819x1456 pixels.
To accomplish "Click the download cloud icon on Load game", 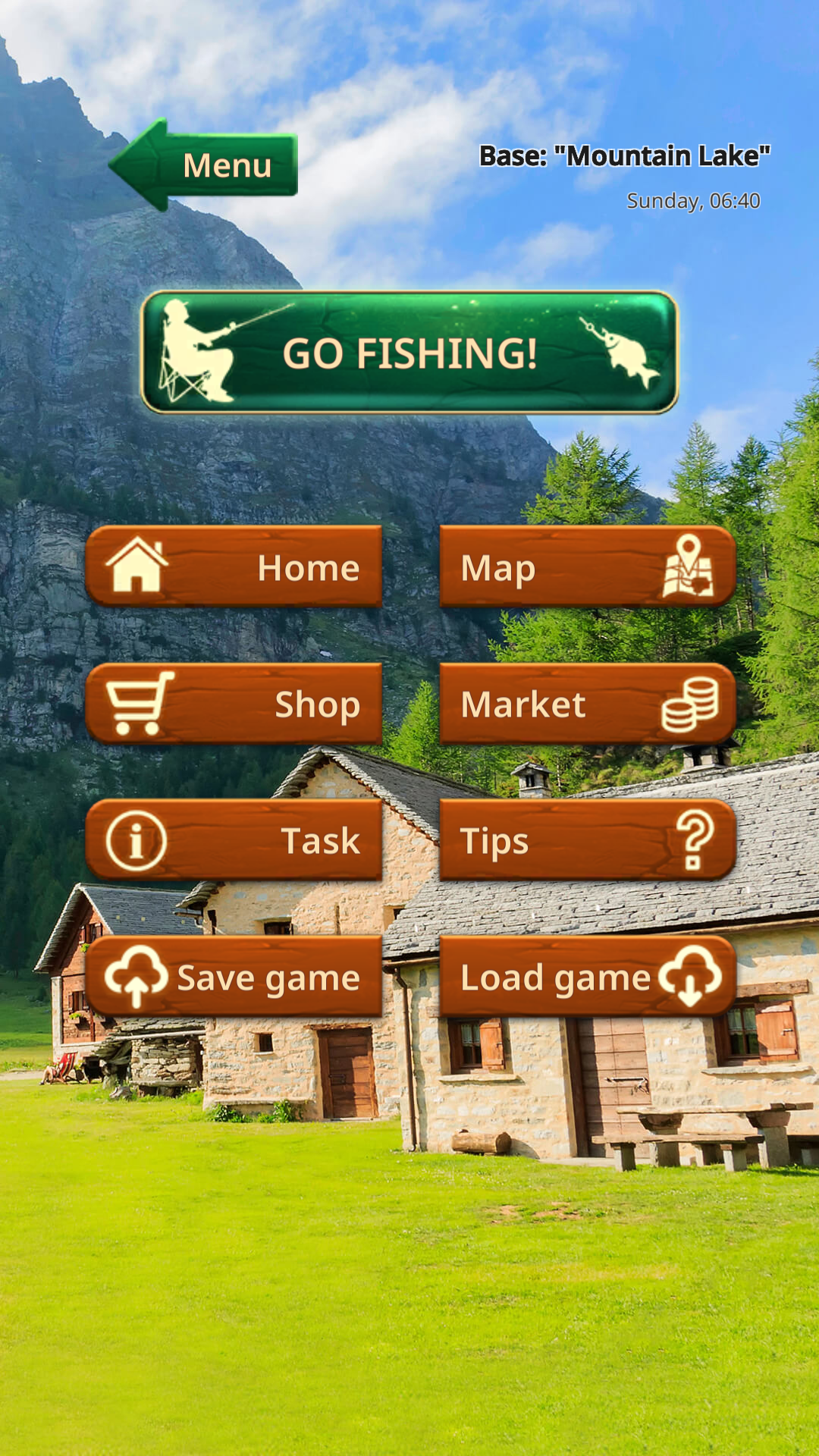I will [689, 978].
